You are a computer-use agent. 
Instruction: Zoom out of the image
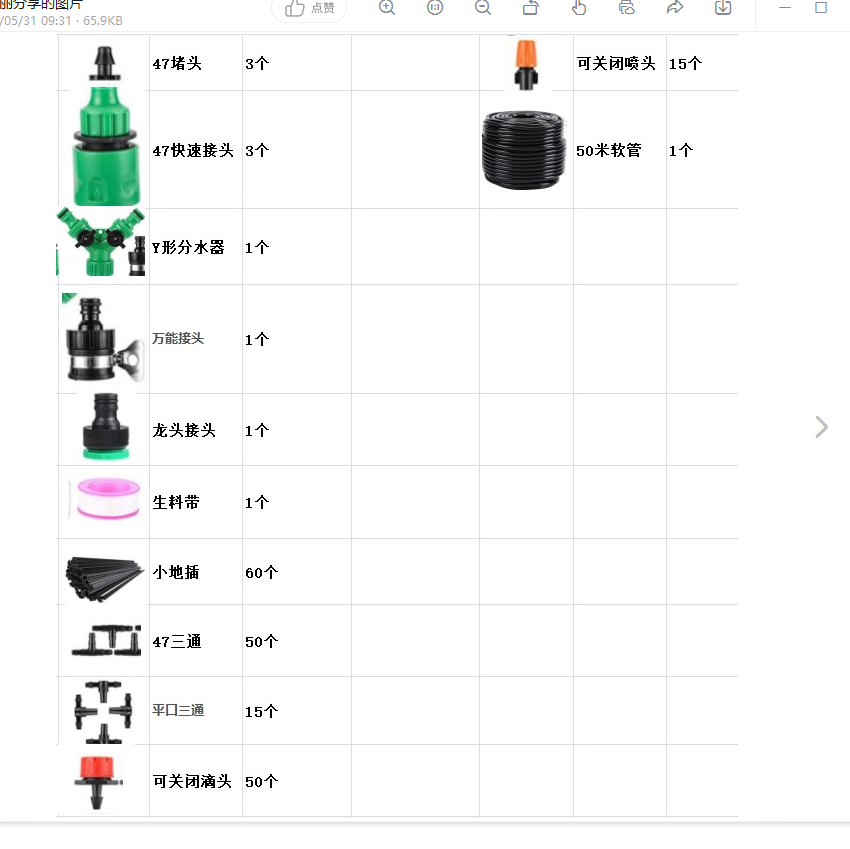483,8
